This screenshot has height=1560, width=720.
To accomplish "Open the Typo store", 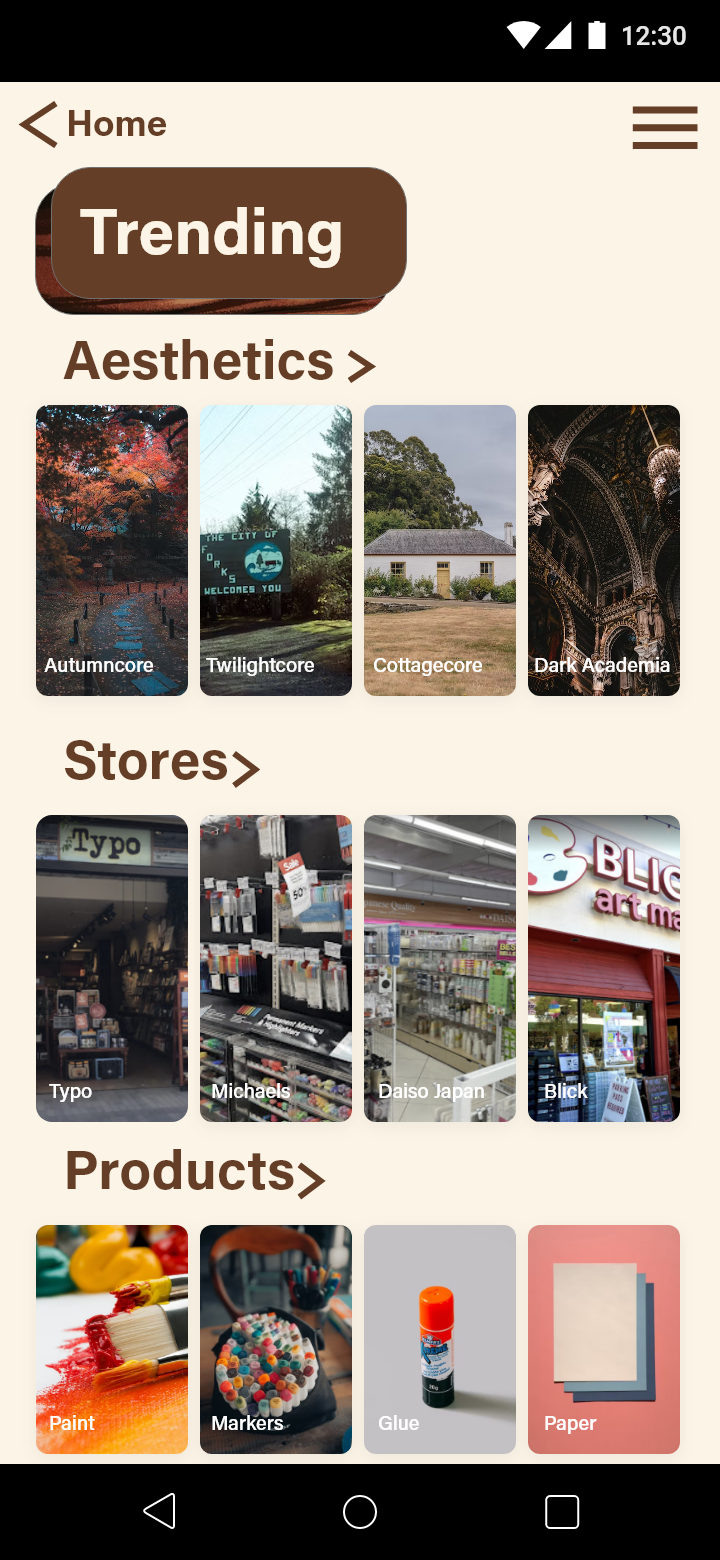I will click(112, 968).
